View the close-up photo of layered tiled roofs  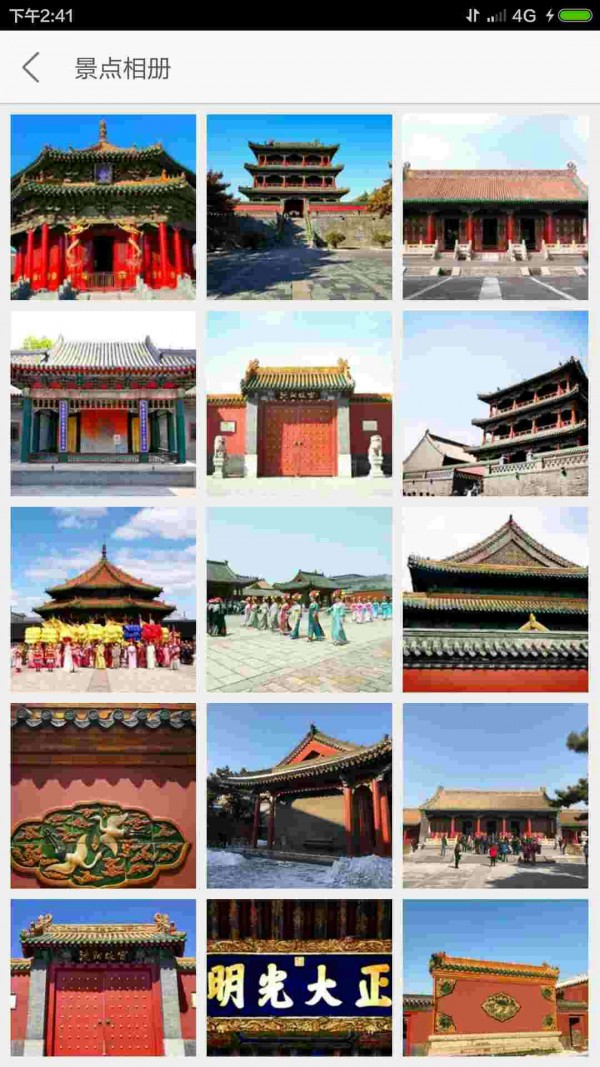coord(495,599)
